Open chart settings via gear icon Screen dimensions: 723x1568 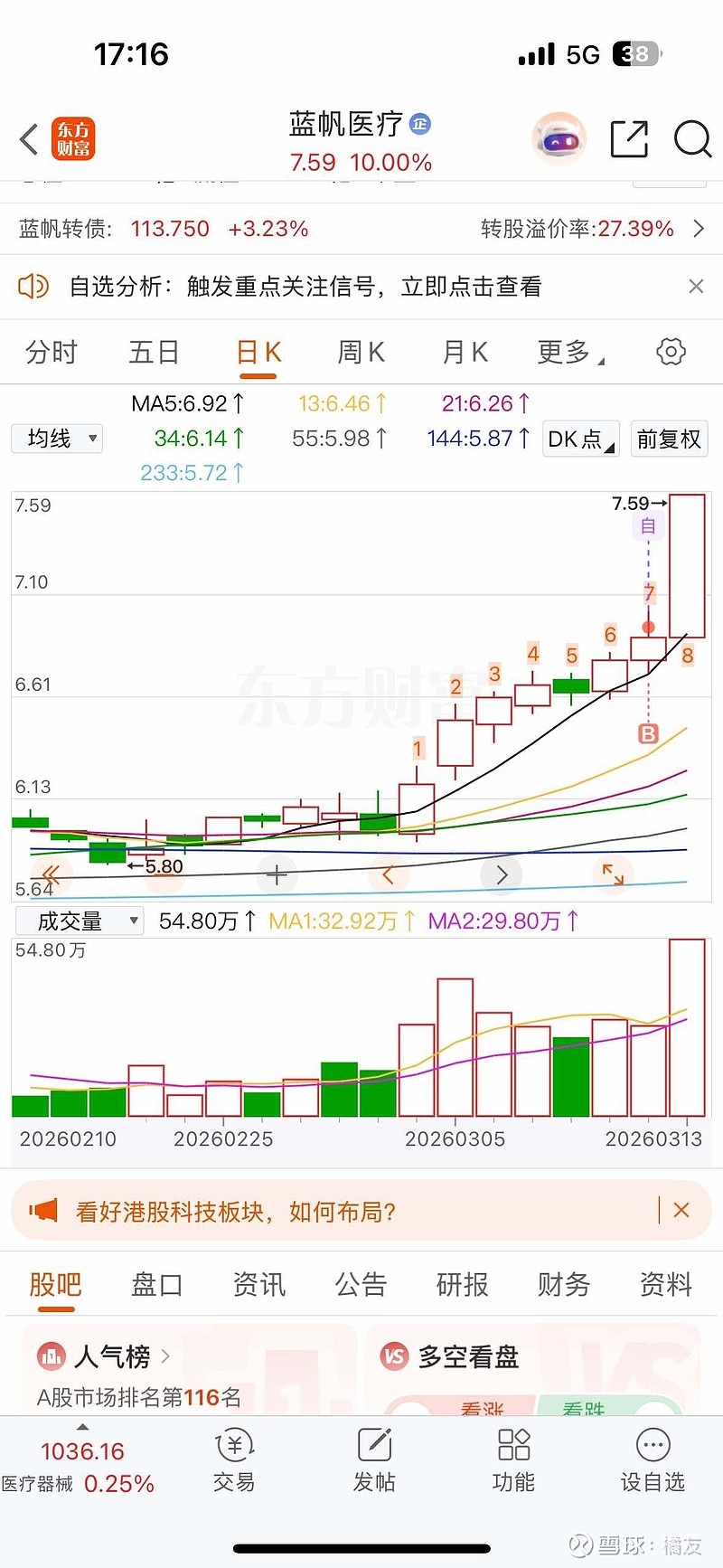click(x=670, y=352)
